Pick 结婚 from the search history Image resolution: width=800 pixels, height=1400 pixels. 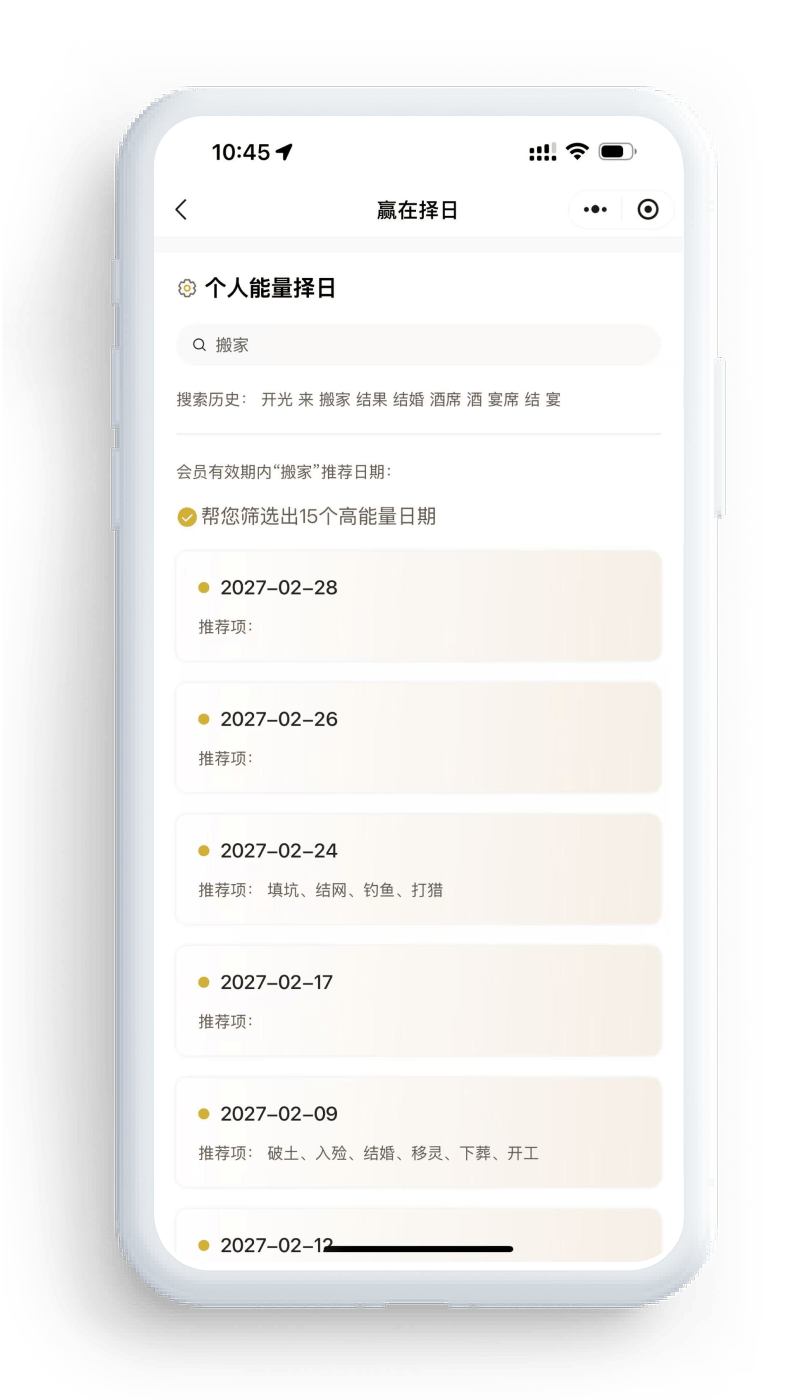click(409, 399)
